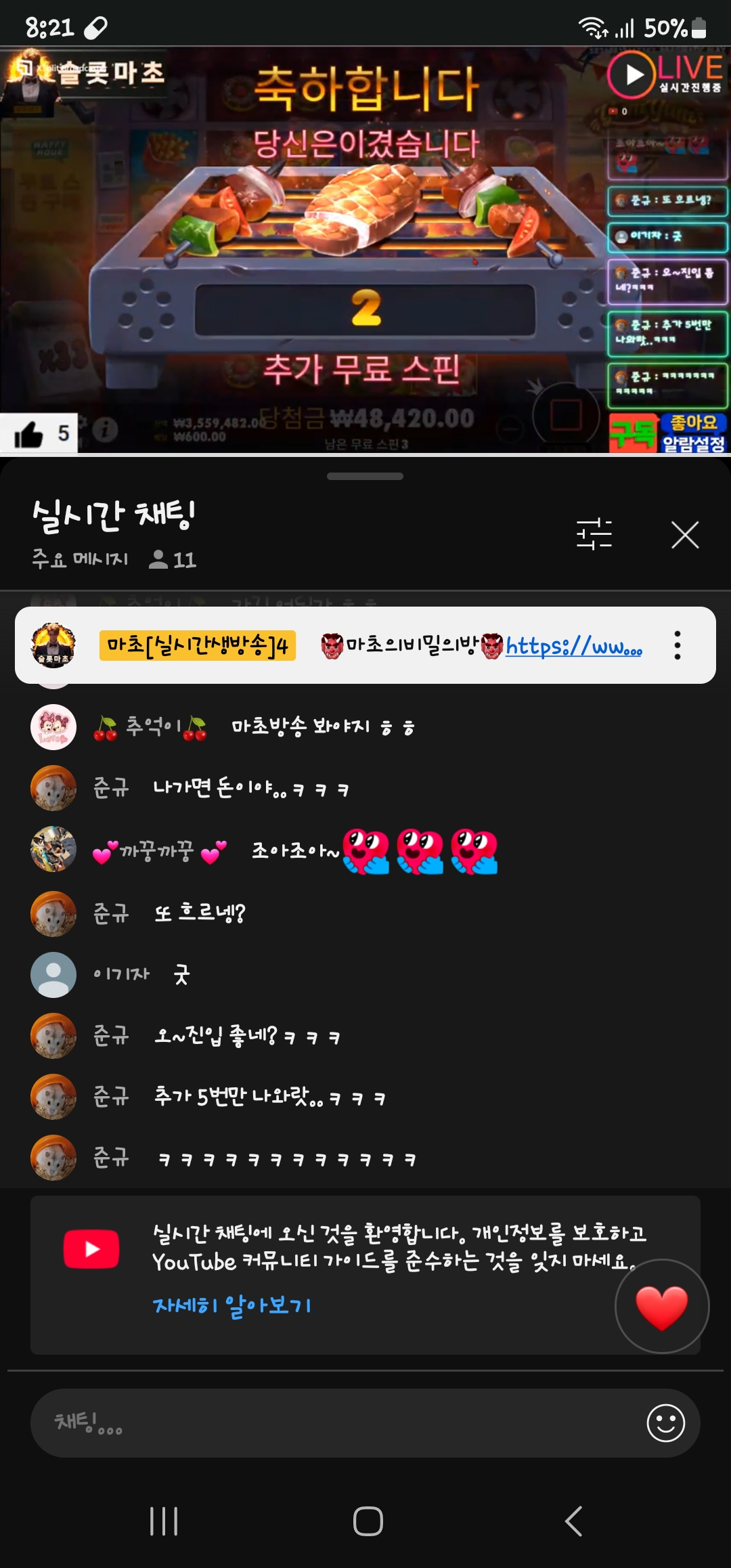The height and width of the screenshot is (1568, 731).
Task: Open the https link in pinned message
Action: (x=573, y=647)
